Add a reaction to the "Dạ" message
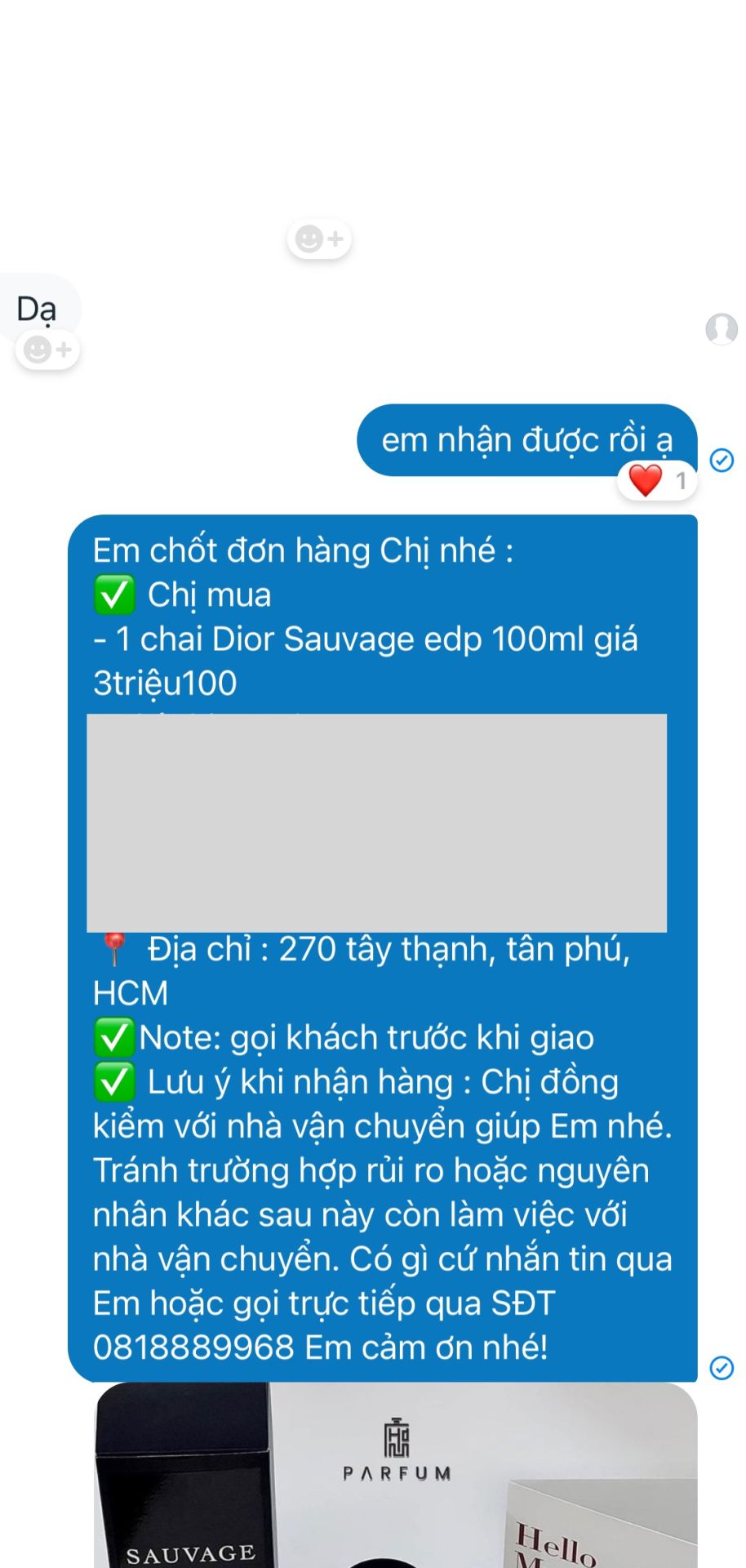The height and width of the screenshot is (1568, 746). click(x=47, y=350)
